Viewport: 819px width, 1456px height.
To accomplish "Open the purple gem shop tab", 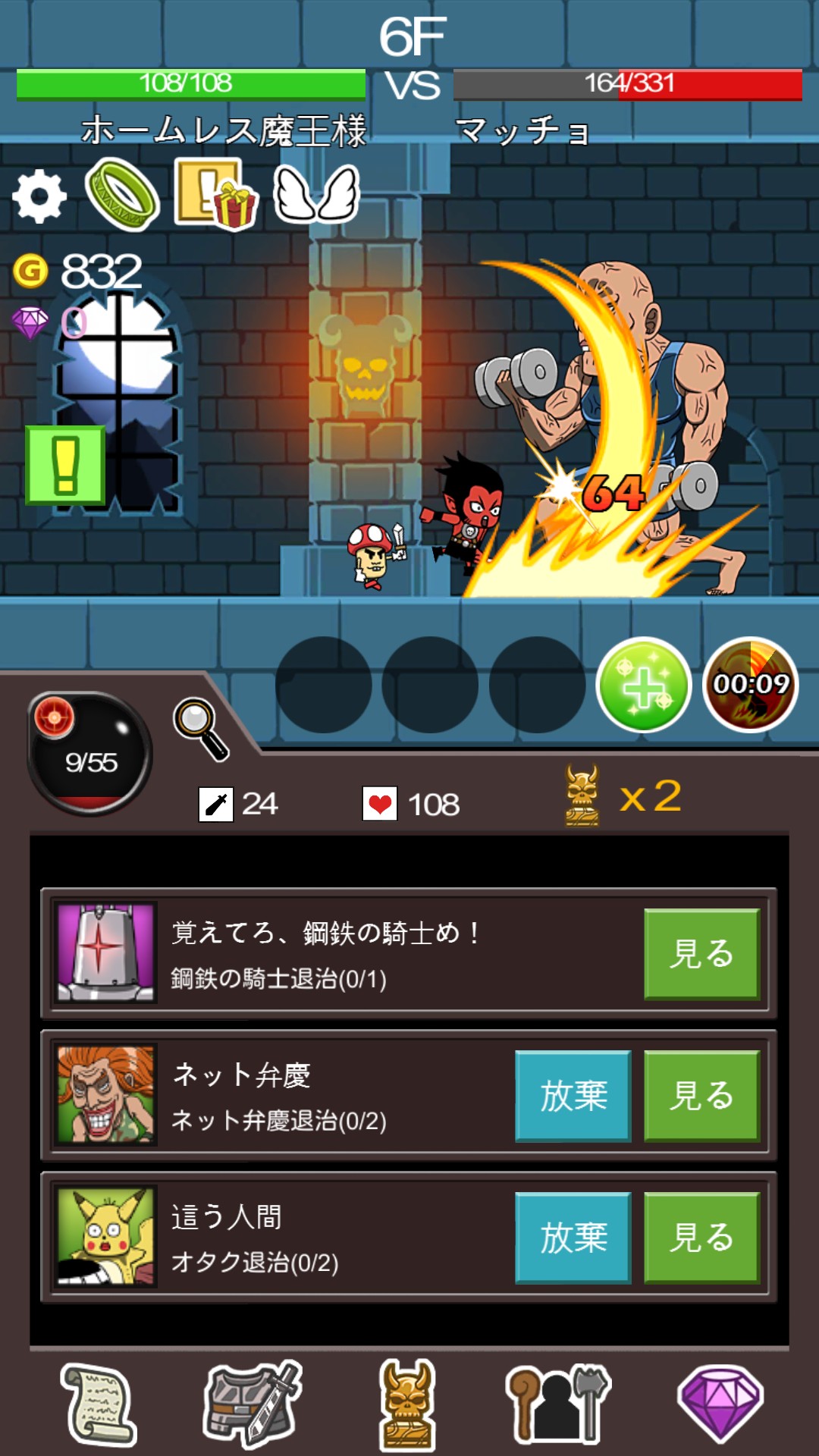I will [720, 1403].
